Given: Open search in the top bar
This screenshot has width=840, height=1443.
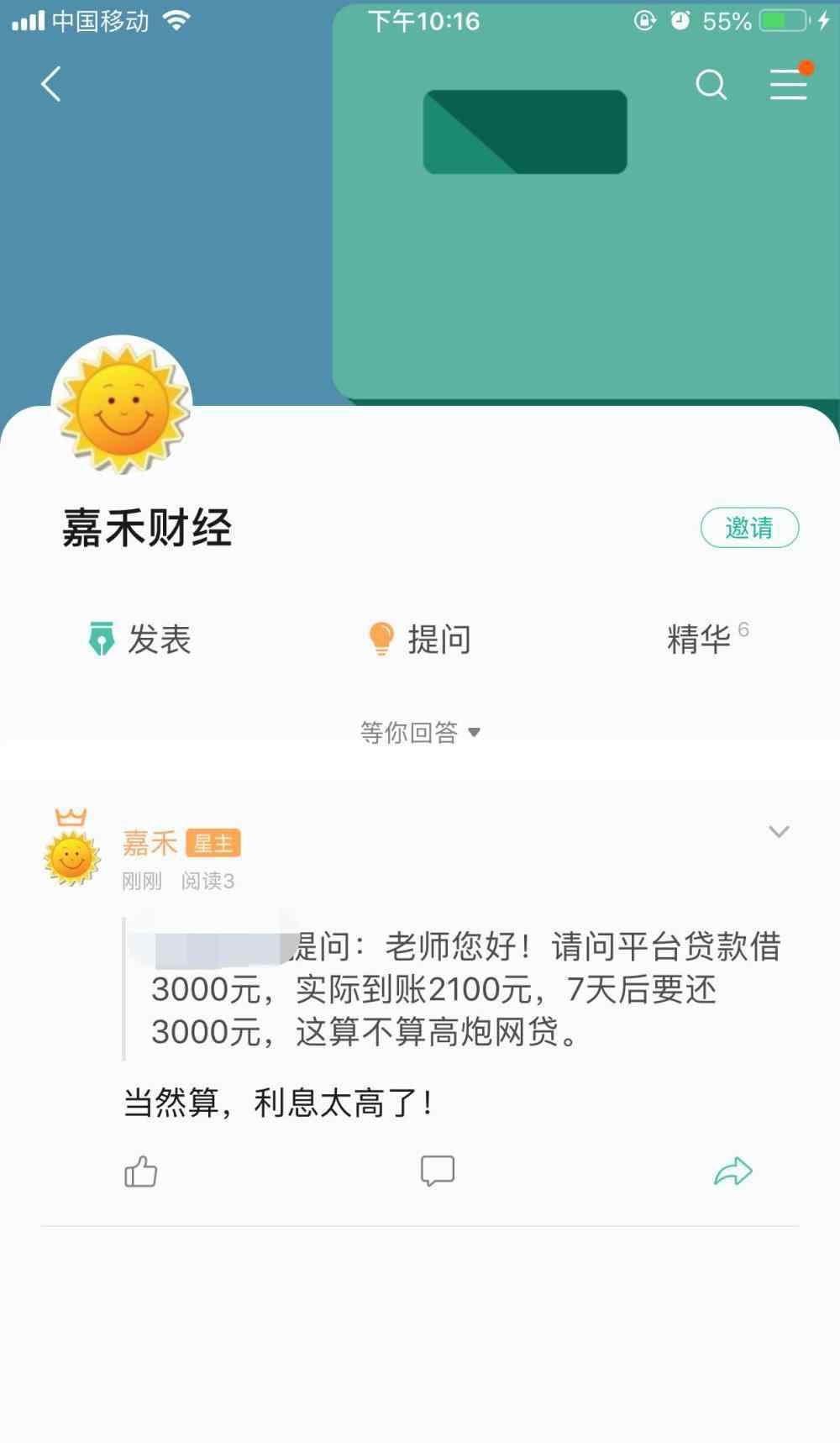Looking at the screenshot, I should pos(711,84).
